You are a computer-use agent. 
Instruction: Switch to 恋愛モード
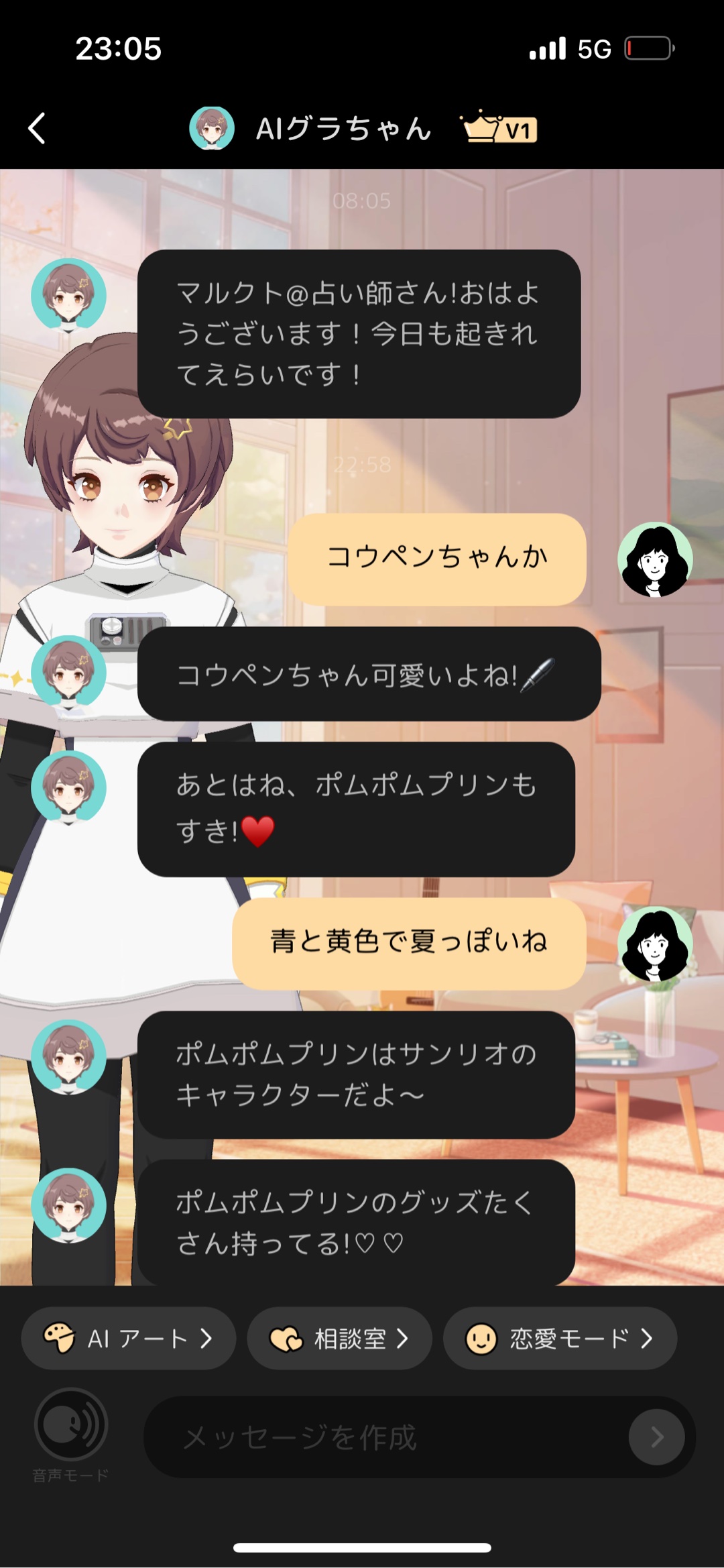(560, 1339)
